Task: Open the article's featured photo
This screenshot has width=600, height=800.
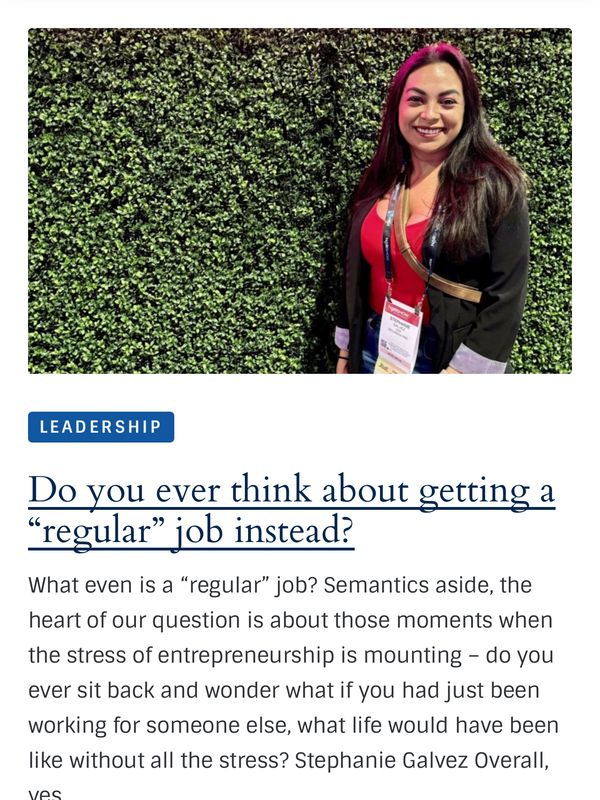Action: [x=300, y=201]
